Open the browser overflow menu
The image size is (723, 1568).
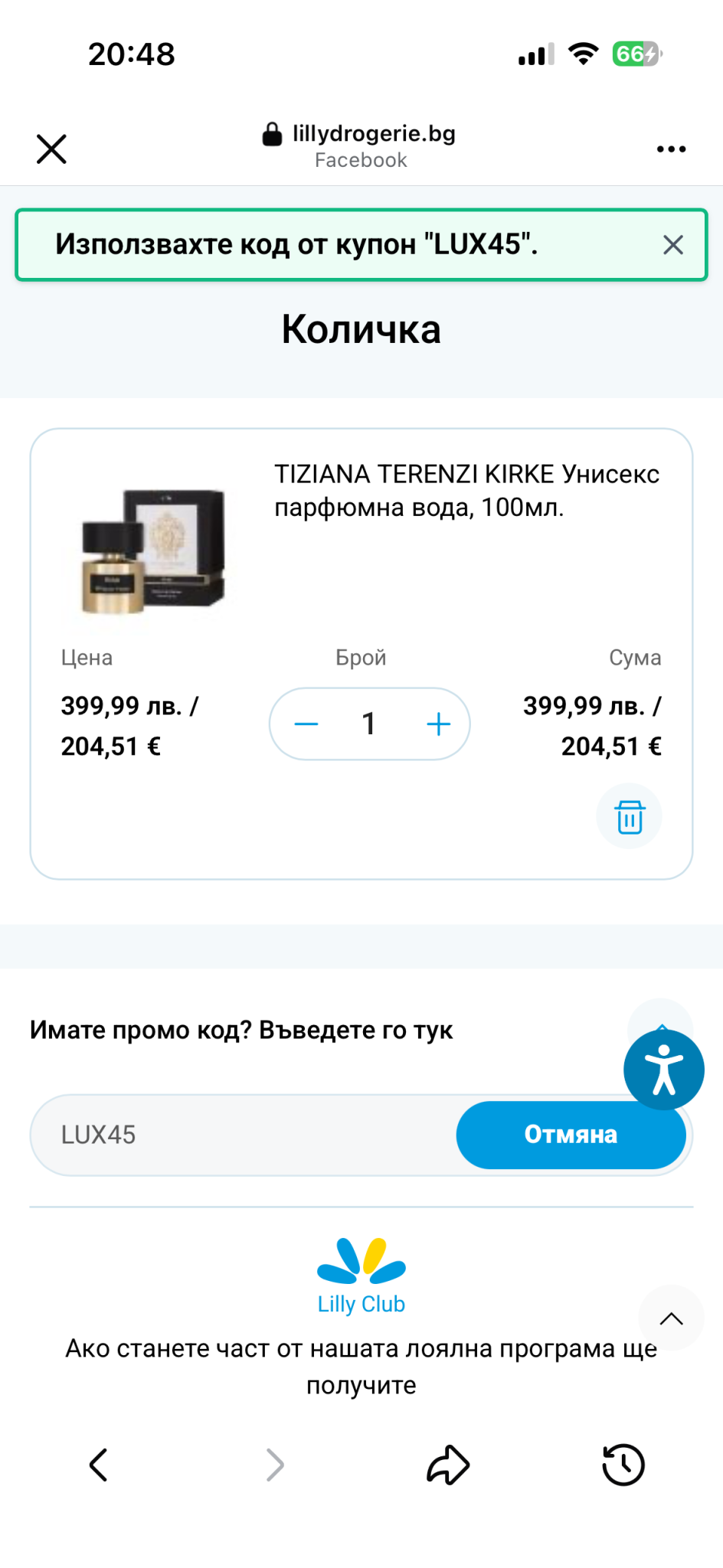click(x=671, y=149)
